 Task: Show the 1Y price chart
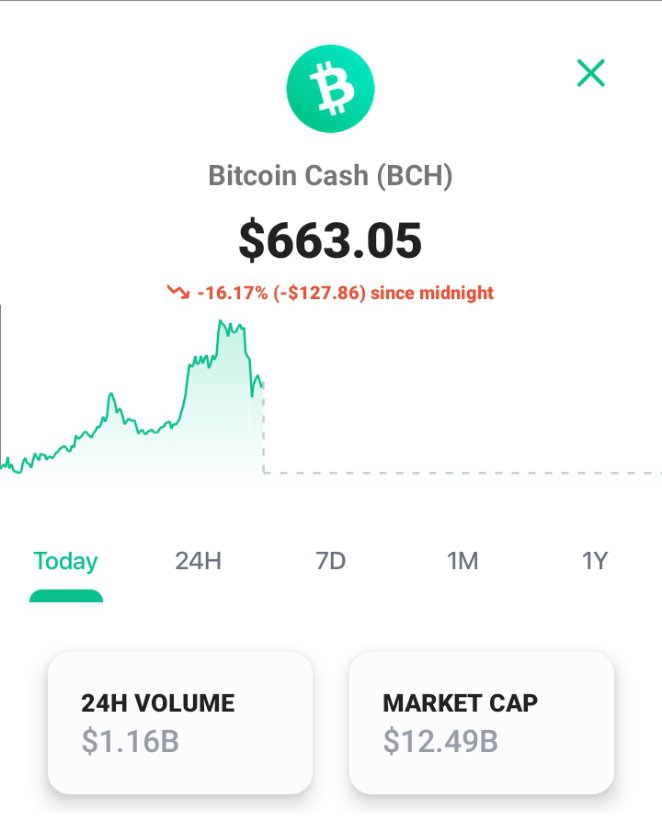pos(595,561)
